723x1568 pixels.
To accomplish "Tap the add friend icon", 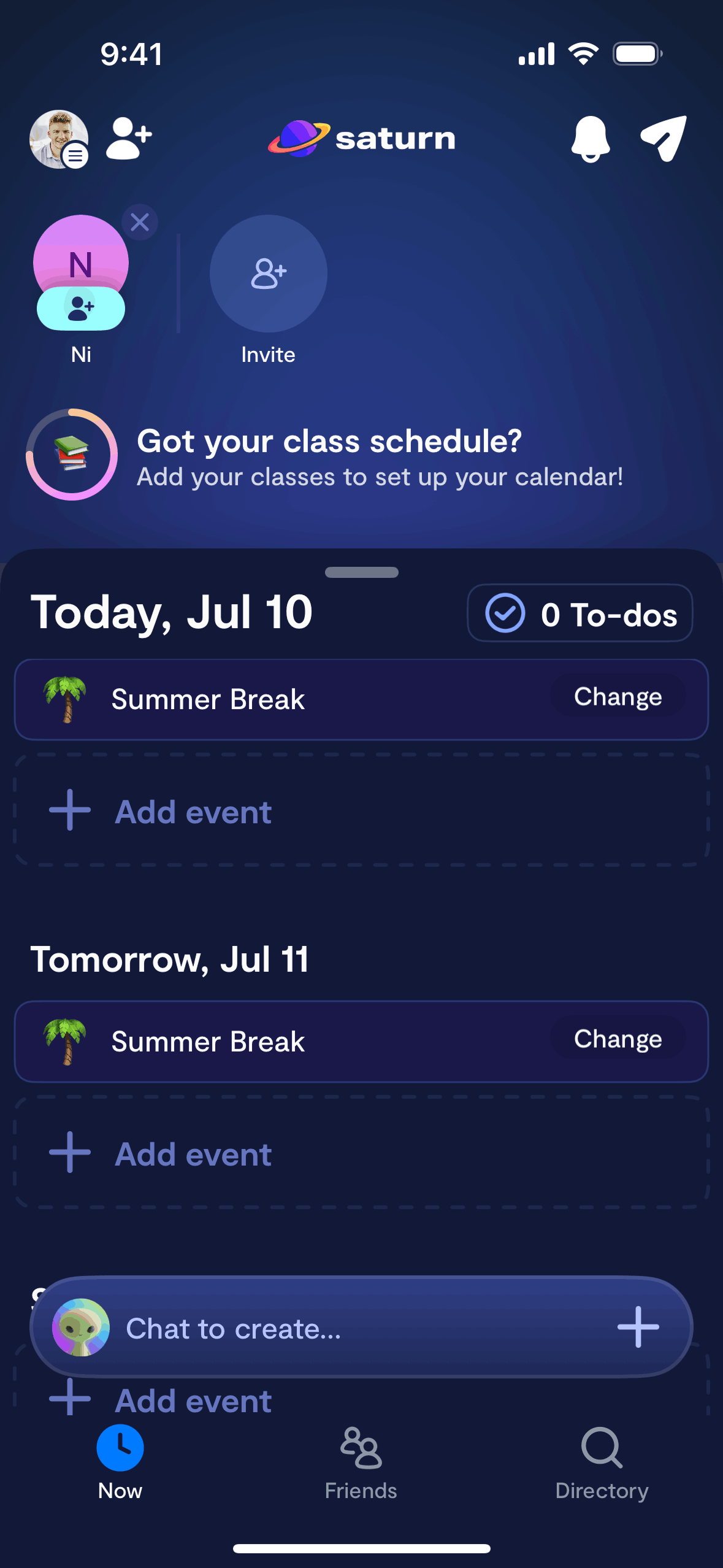I will pyautogui.click(x=129, y=138).
